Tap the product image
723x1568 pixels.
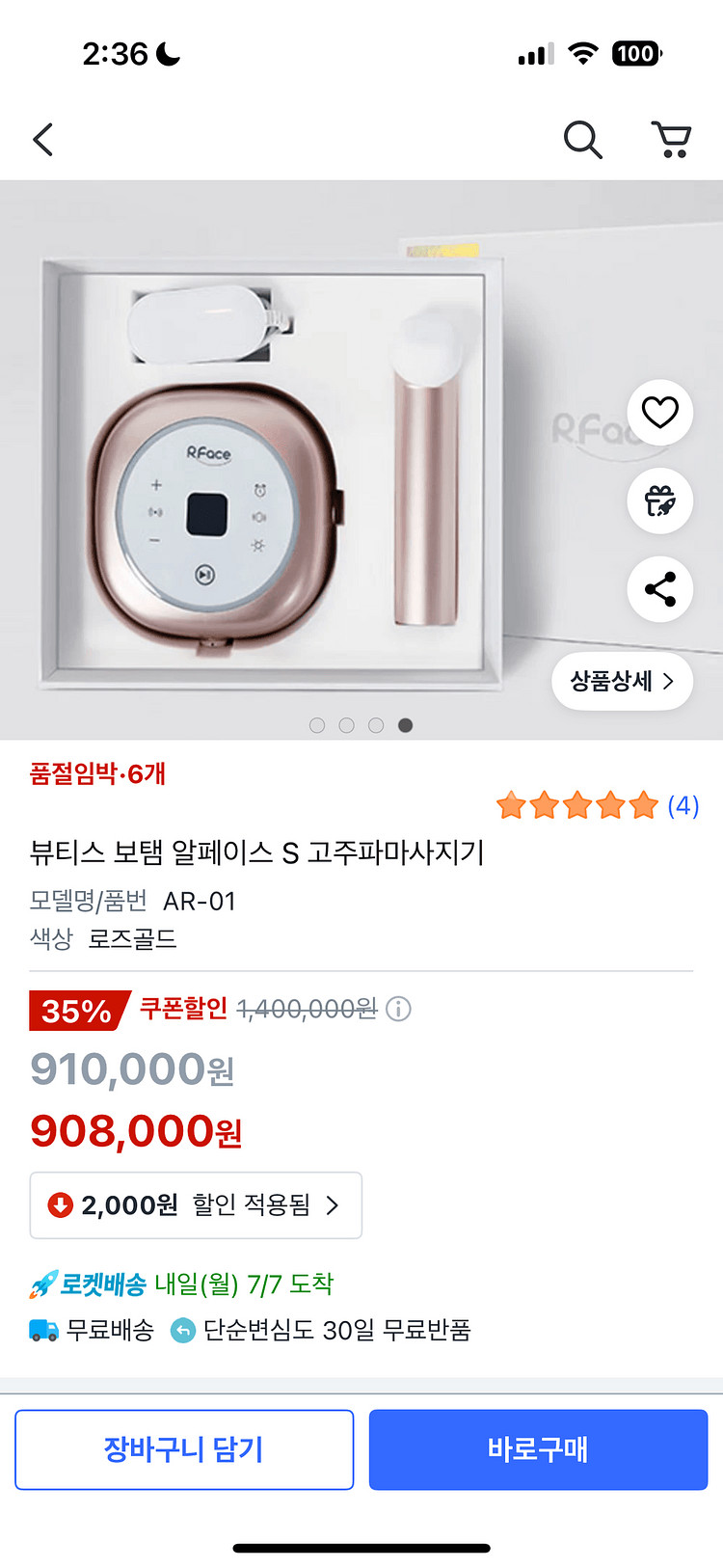pos(289,463)
